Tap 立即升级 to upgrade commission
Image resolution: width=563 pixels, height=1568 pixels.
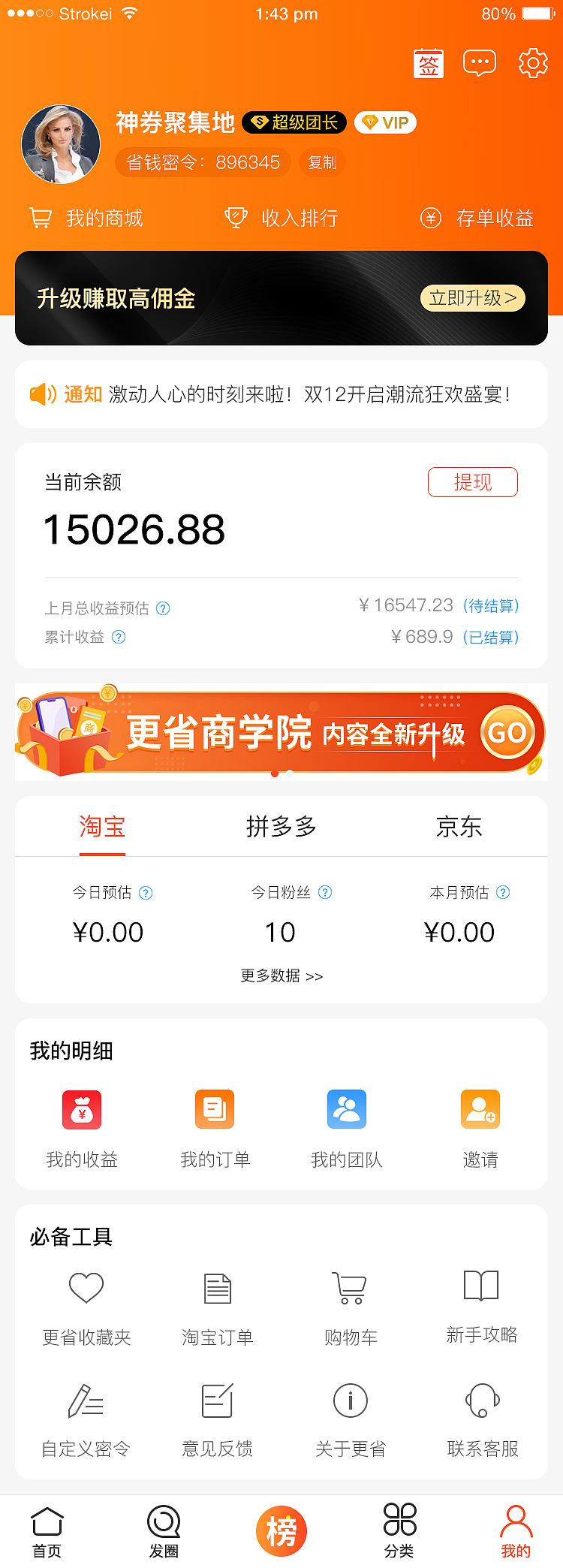click(x=472, y=298)
